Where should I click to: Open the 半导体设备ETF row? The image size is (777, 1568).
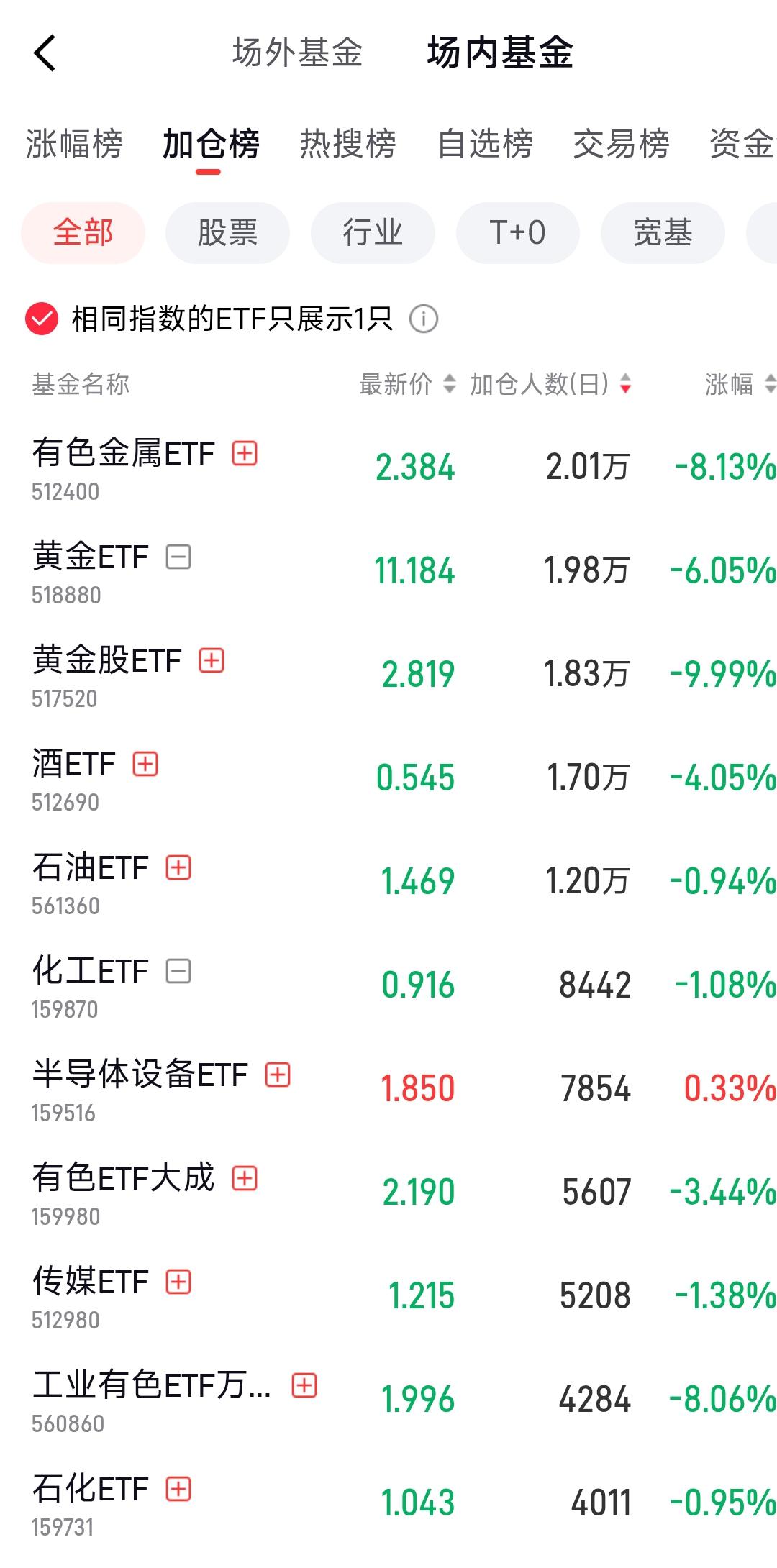coord(140,1088)
